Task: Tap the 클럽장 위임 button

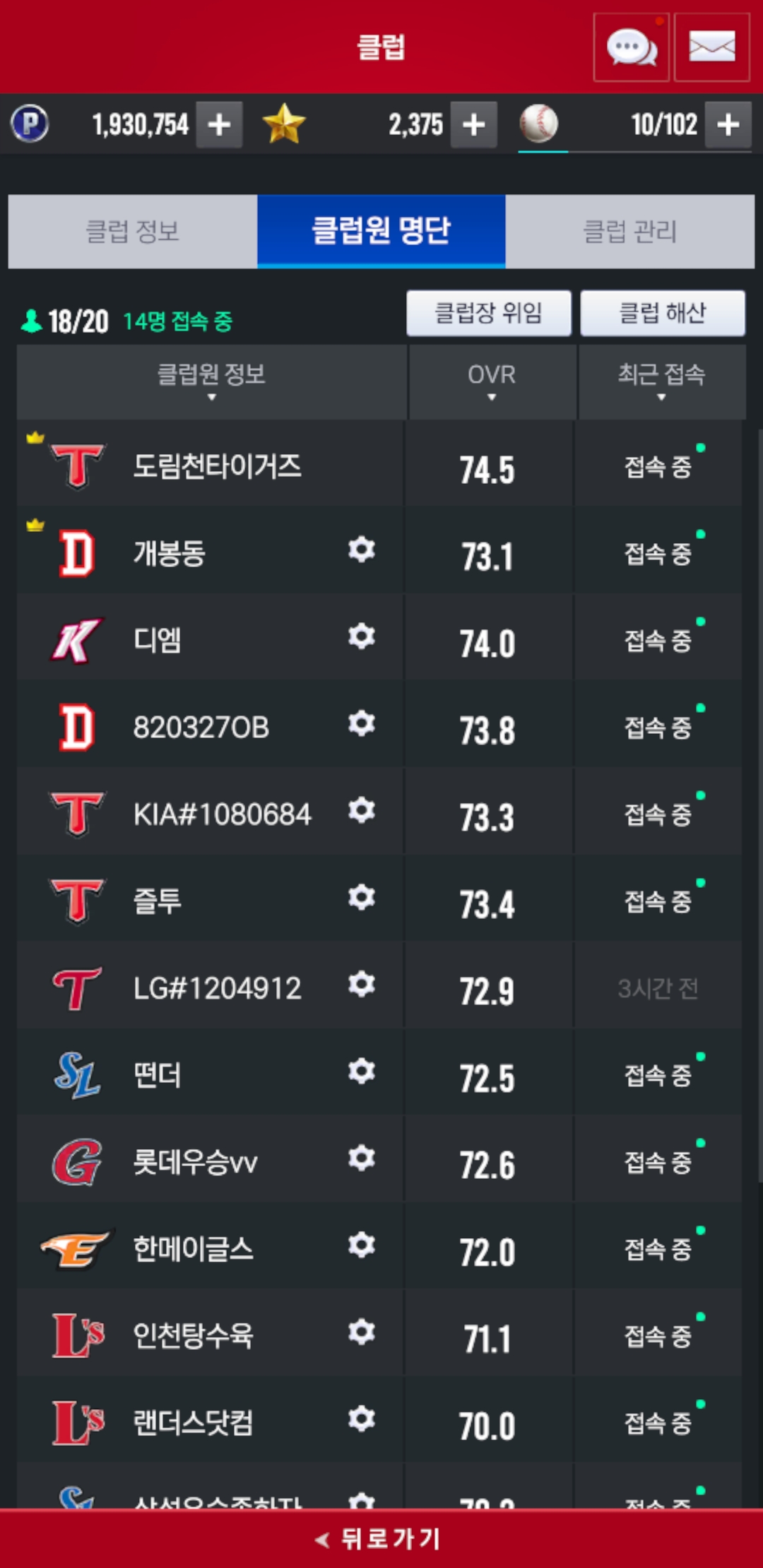Action: (x=488, y=313)
